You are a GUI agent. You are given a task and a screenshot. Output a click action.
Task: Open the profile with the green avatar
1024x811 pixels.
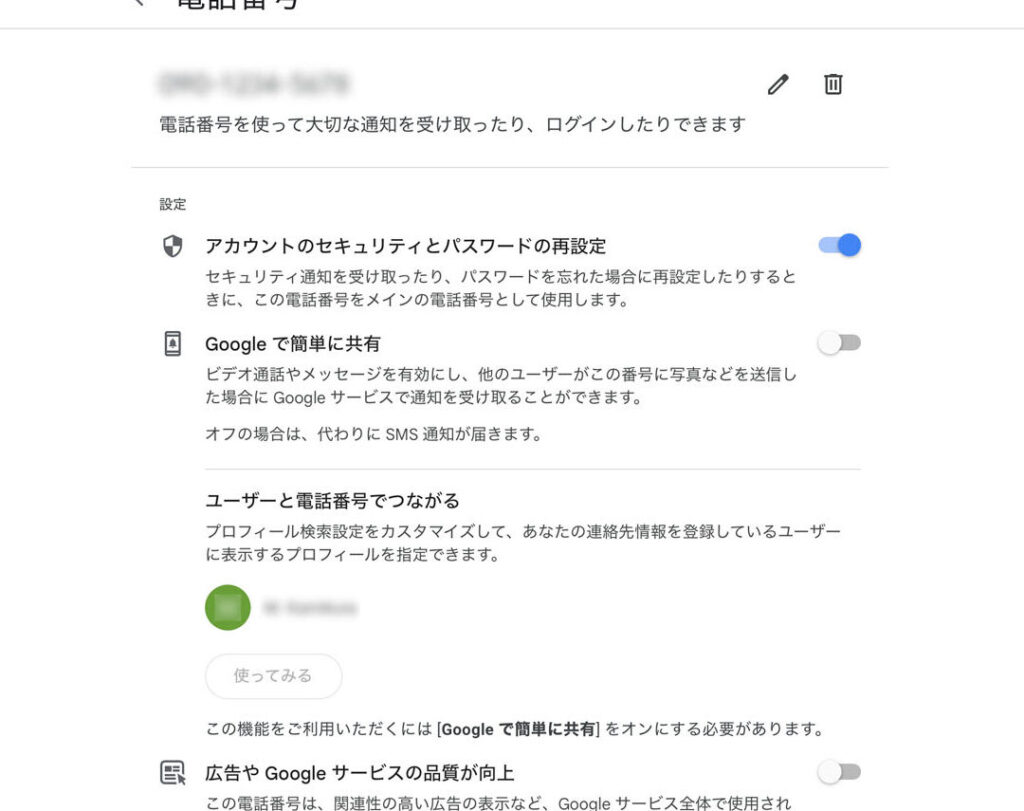click(228, 608)
